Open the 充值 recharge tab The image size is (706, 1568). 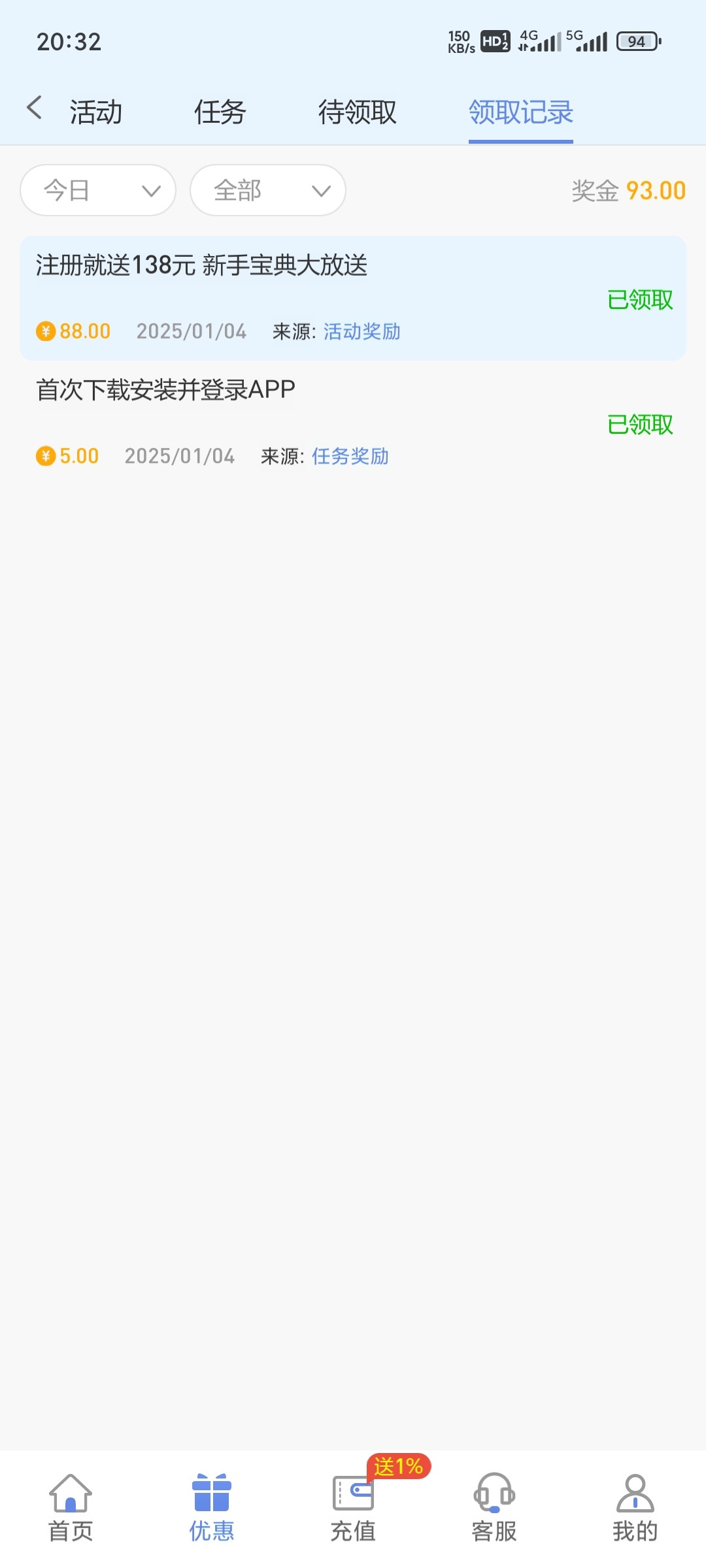(x=353, y=1508)
